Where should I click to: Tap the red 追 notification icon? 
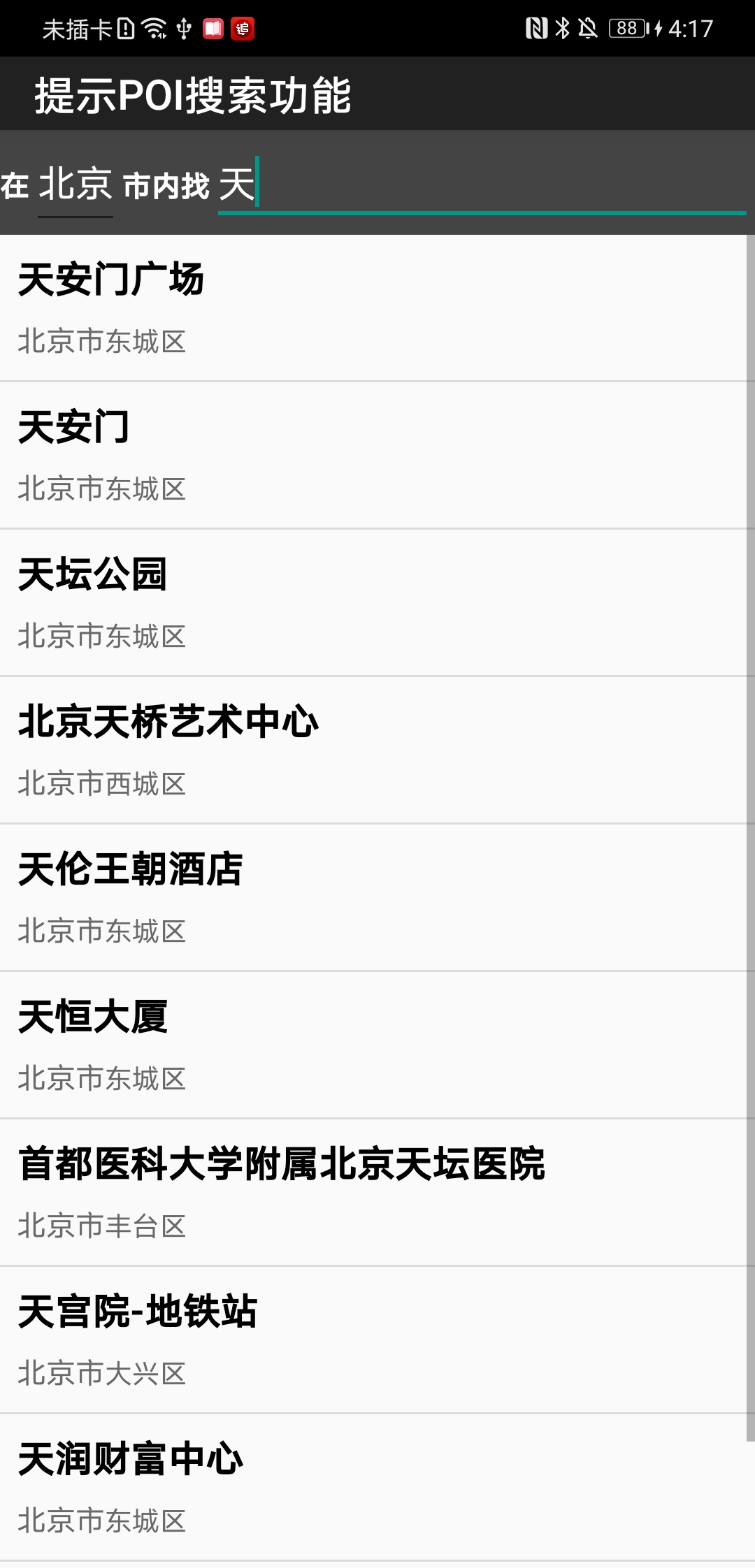click(x=242, y=28)
